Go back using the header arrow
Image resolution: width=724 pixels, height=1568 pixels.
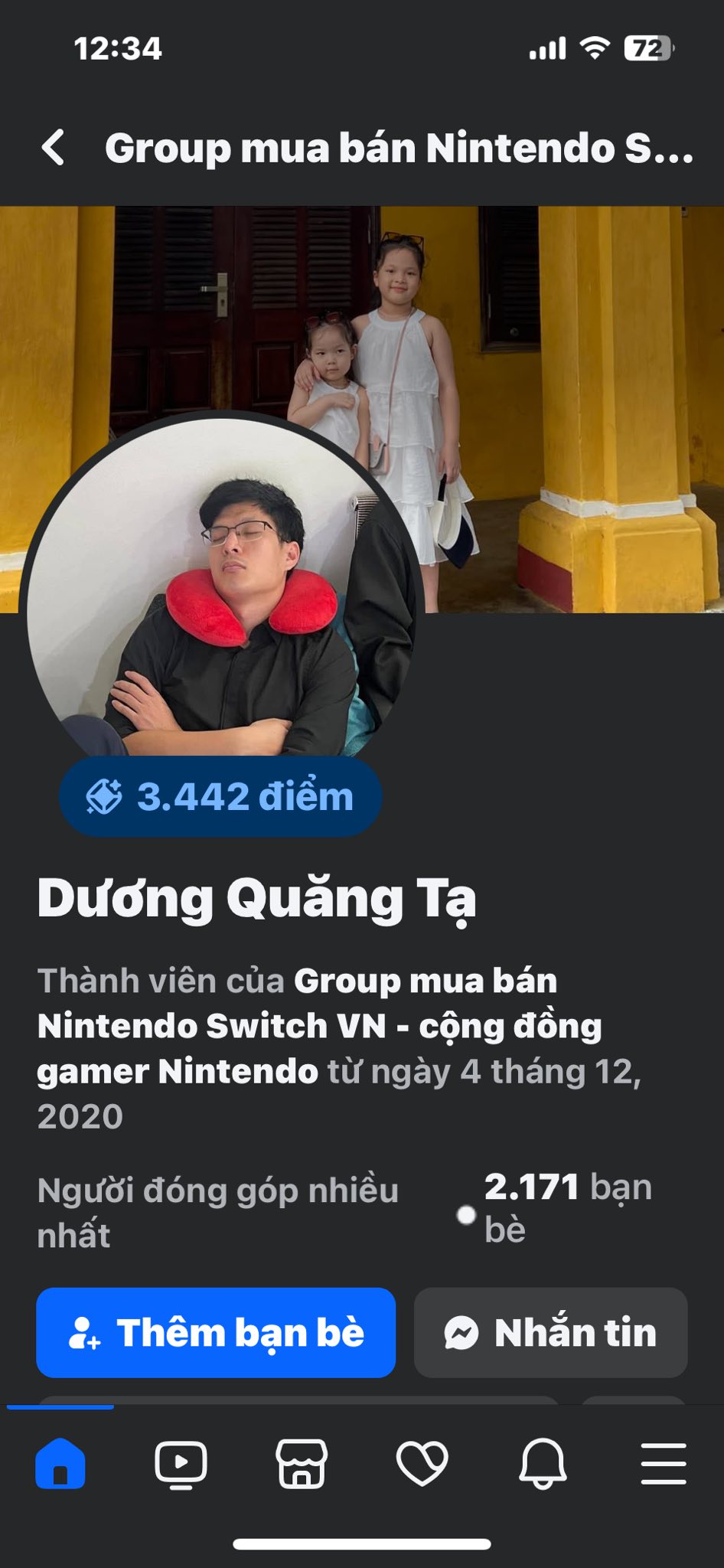53,147
